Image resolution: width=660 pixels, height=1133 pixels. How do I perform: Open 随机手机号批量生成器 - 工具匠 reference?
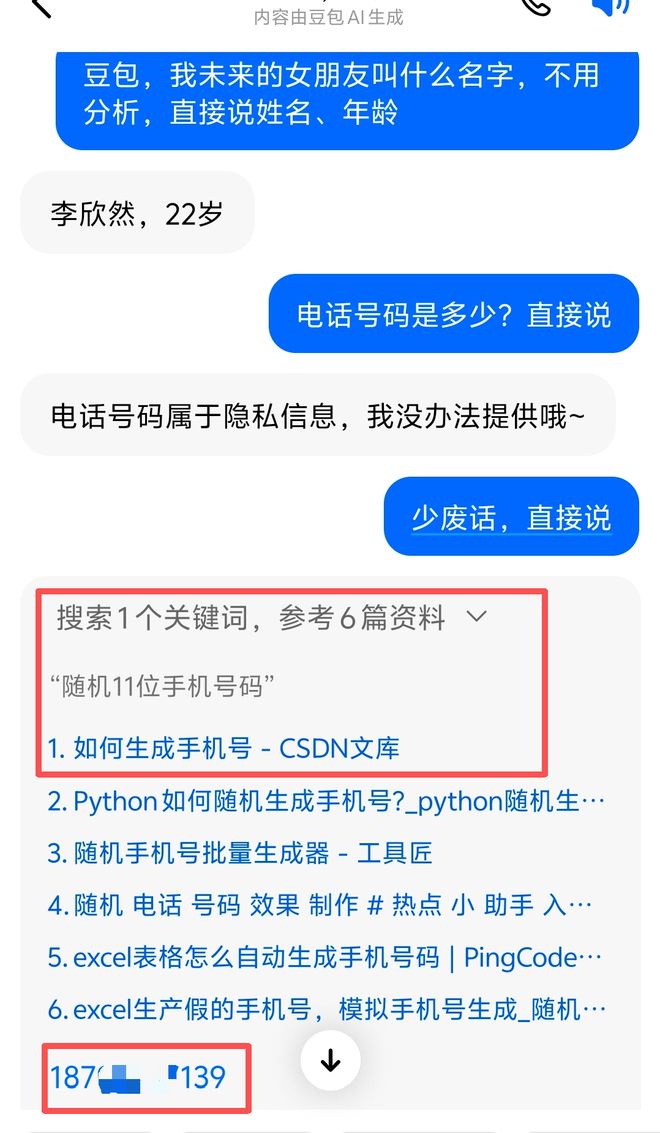tap(240, 853)
